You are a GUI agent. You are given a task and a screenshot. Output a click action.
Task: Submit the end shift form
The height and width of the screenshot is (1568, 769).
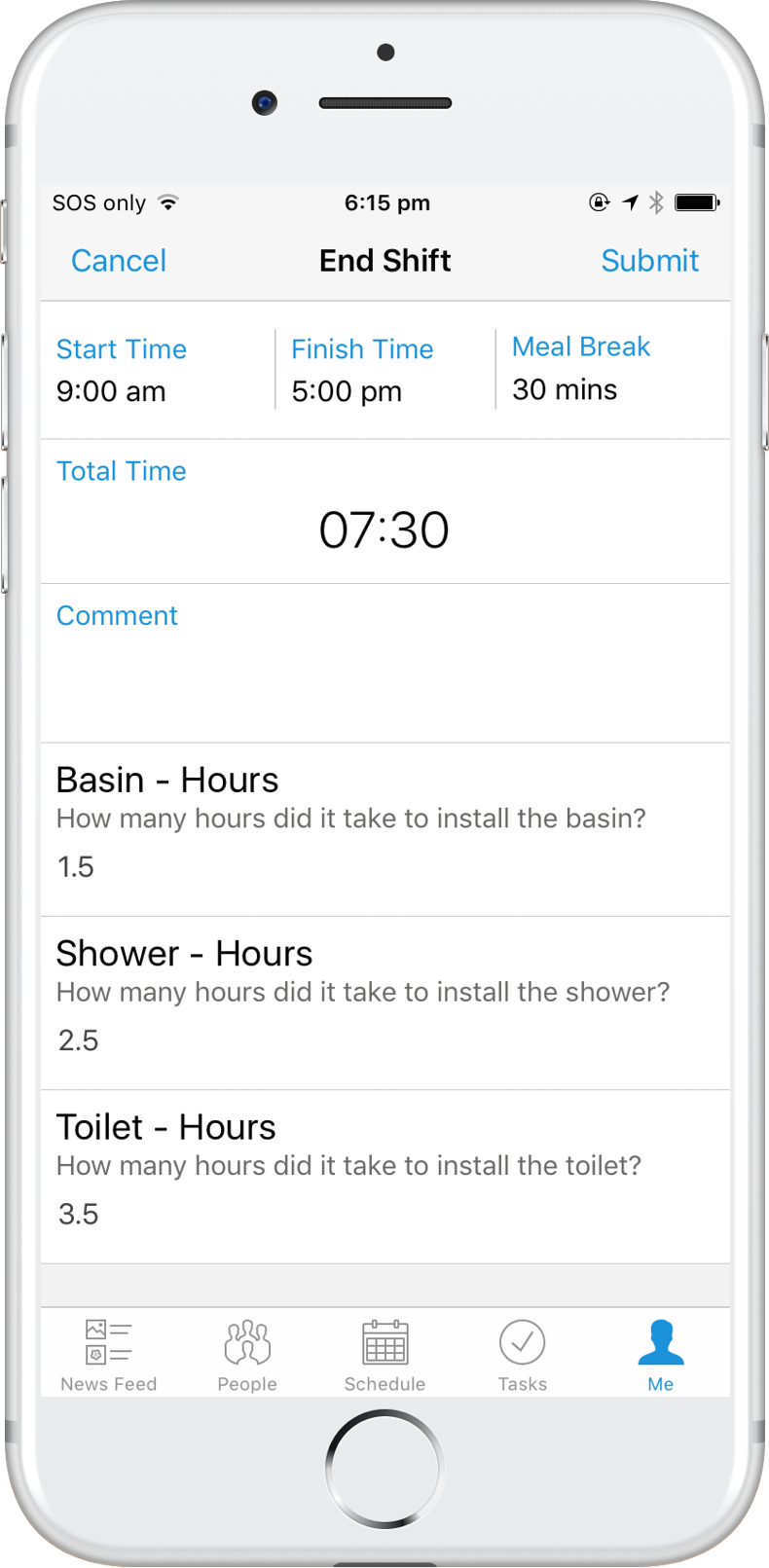[649, 261]
